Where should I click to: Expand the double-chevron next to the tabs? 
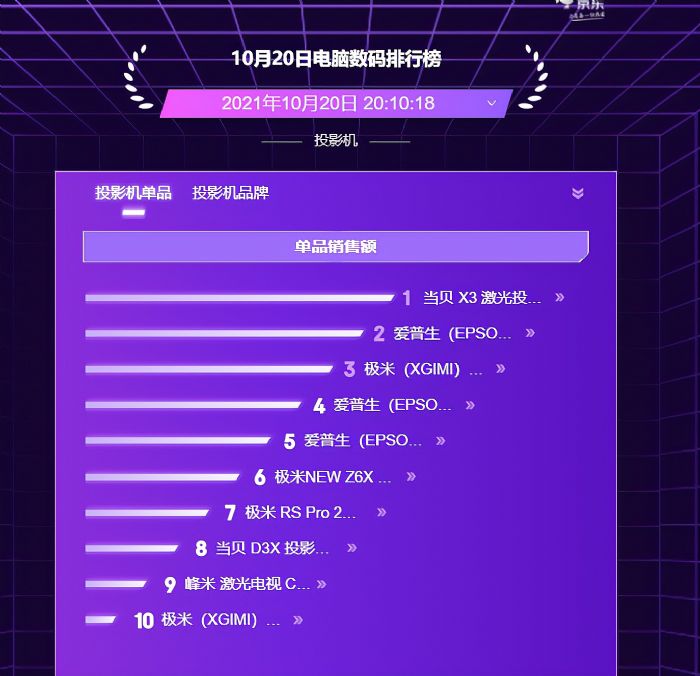[x=577, y=194]
